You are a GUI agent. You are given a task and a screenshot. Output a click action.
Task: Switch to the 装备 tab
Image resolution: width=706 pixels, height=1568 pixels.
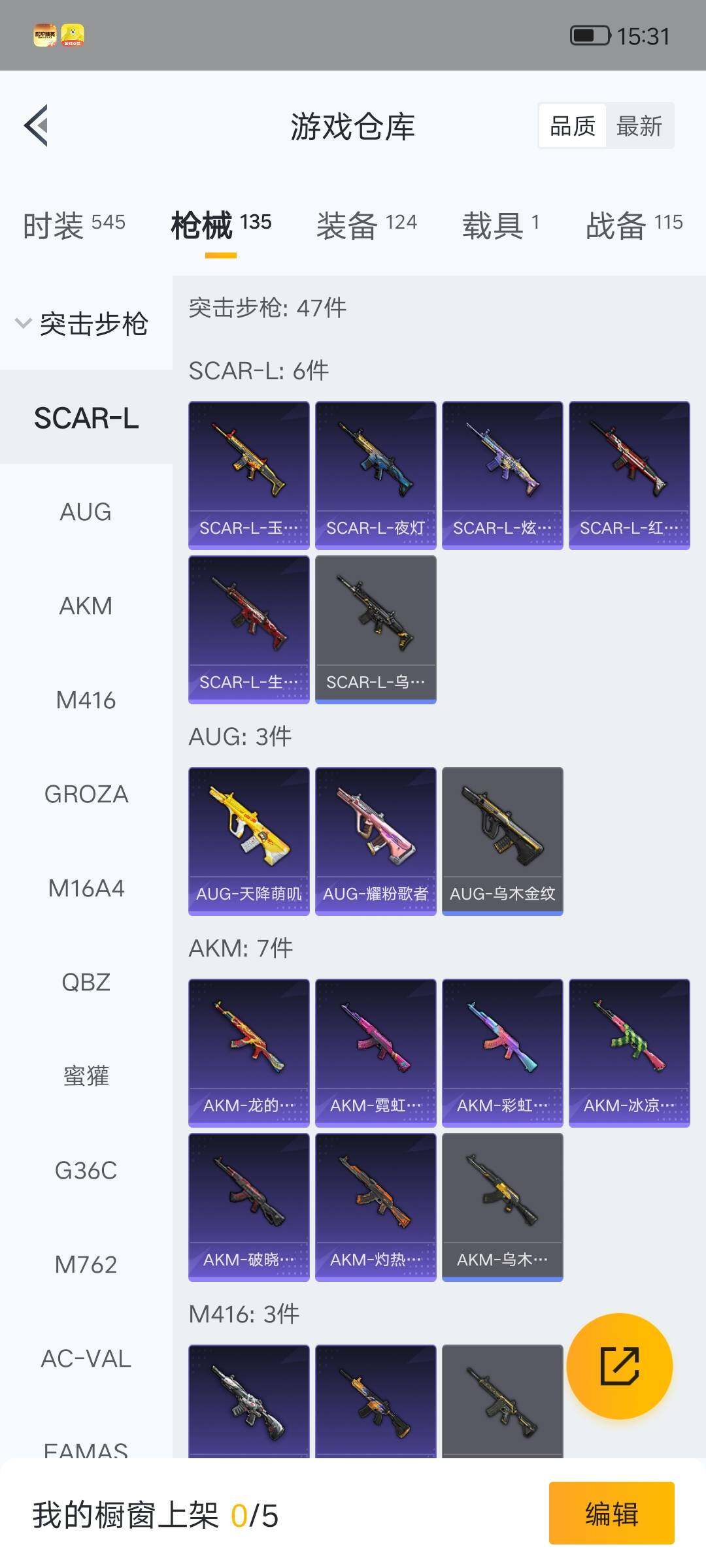coord(366,225)
